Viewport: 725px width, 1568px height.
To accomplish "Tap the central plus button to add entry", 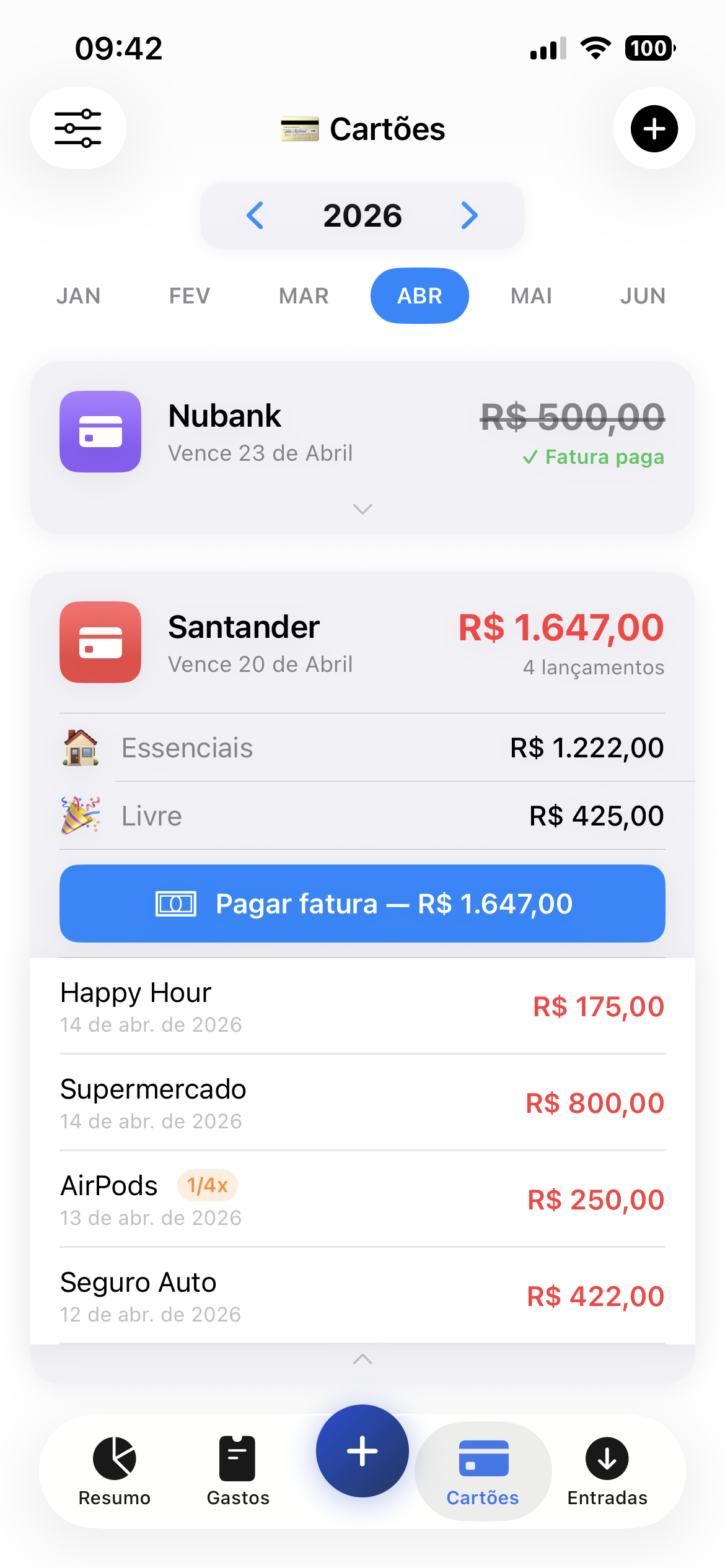I will click(362, 1452).
